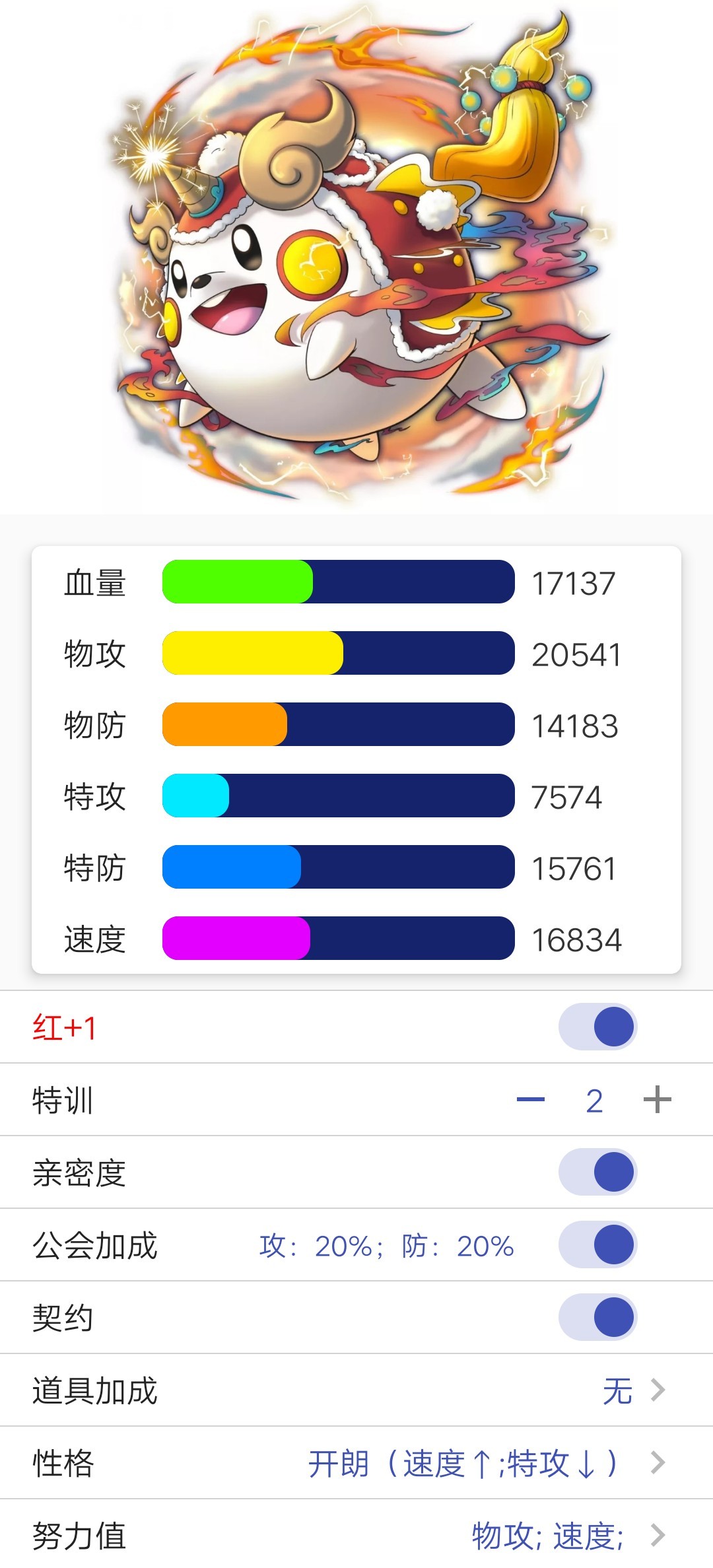
Task: Turn off the 公会加成 toggle
Action: point(597,1244)
